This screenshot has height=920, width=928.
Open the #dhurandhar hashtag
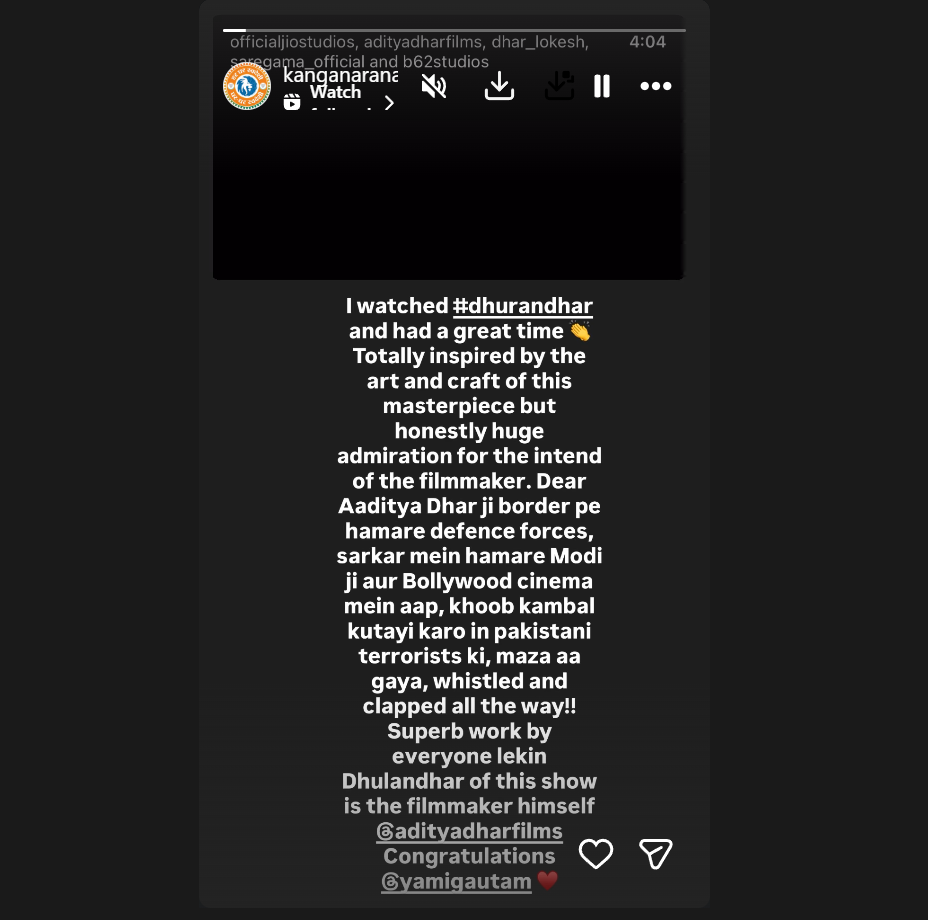[522, 306]
